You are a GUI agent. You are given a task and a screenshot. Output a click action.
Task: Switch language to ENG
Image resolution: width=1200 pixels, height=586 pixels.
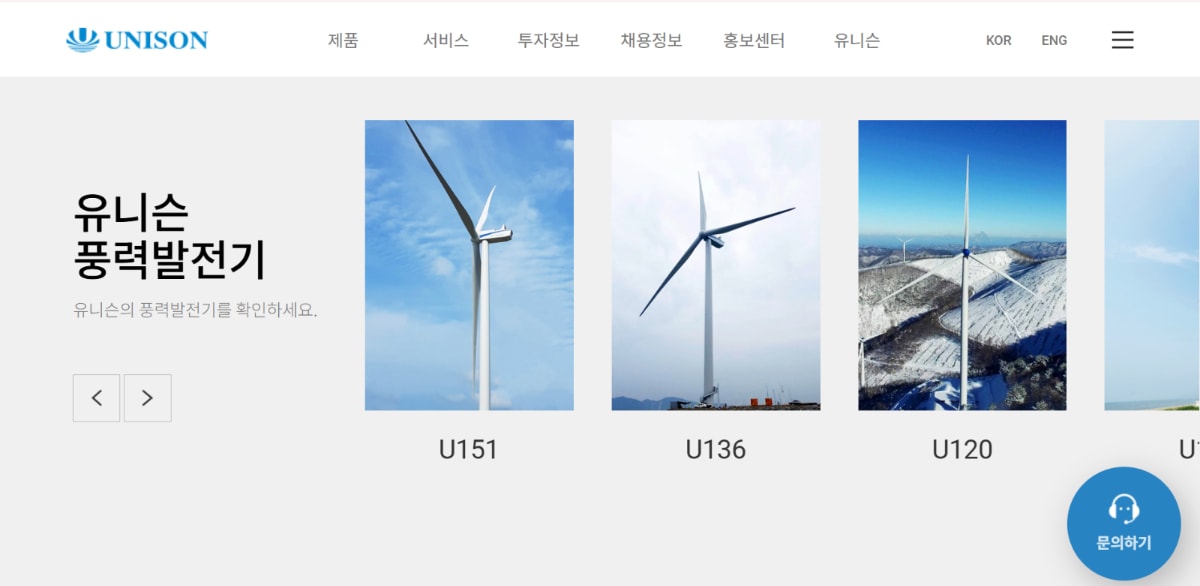tap(1054, 41)
